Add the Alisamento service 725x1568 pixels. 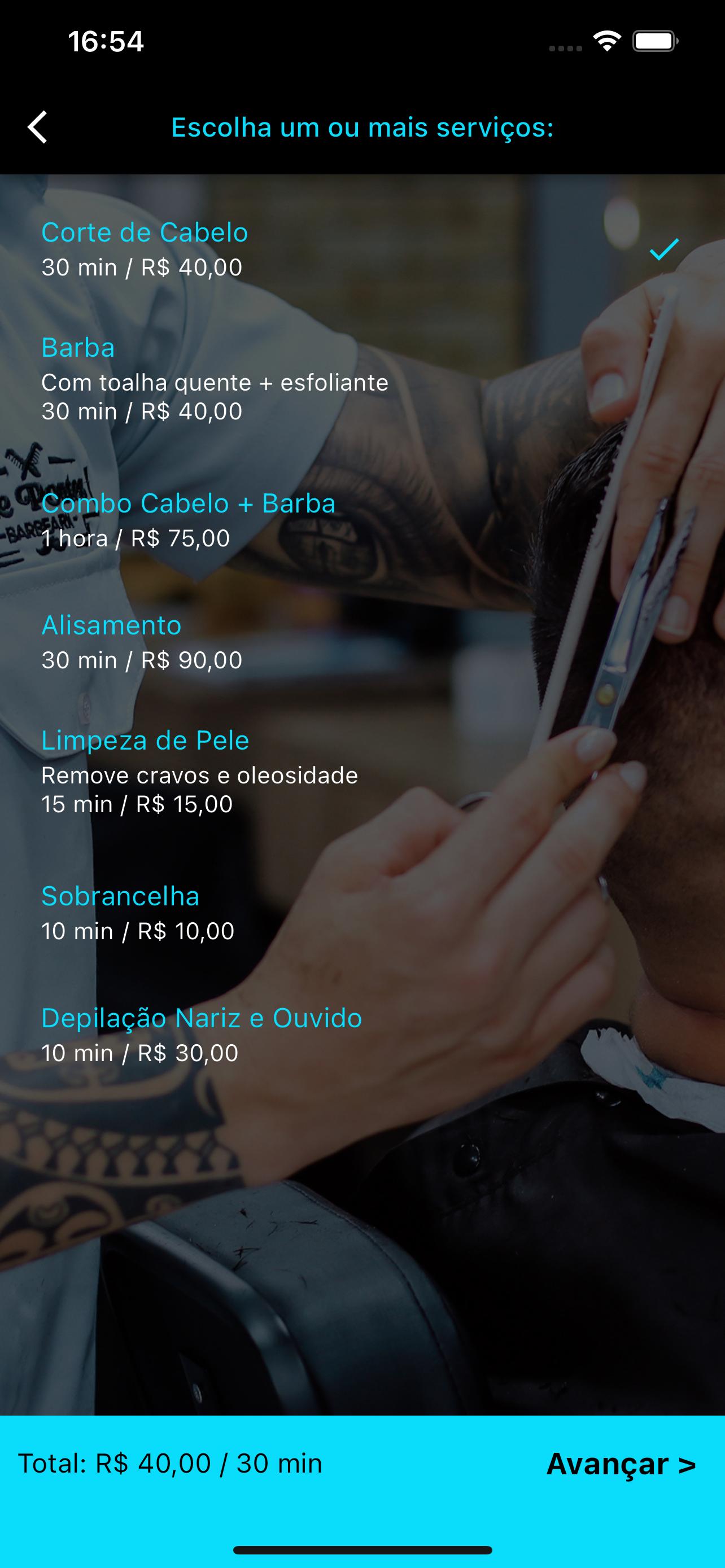tap(362, 642)
